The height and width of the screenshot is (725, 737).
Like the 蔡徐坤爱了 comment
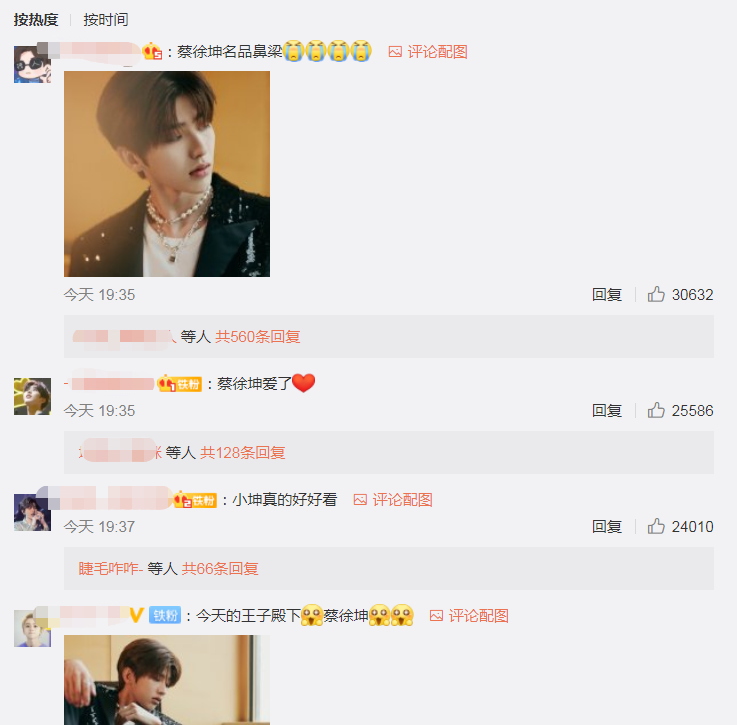coord(657,411)
